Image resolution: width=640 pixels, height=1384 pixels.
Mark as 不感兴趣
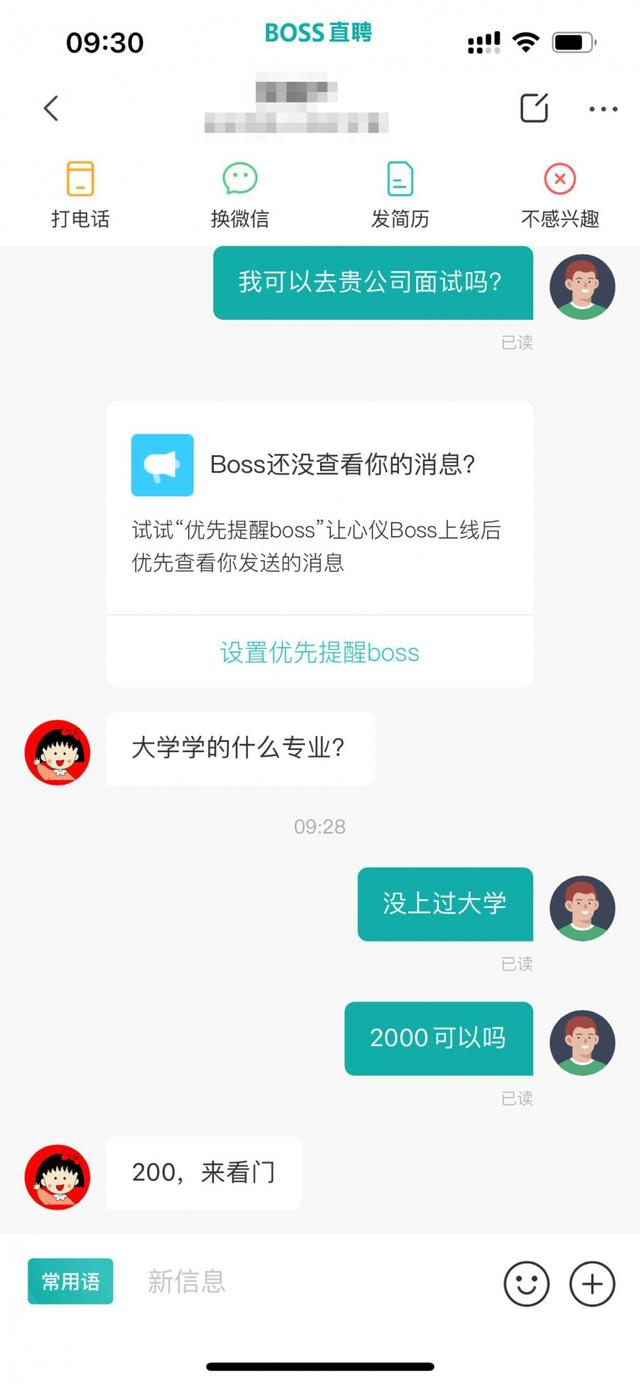[560, 195]
